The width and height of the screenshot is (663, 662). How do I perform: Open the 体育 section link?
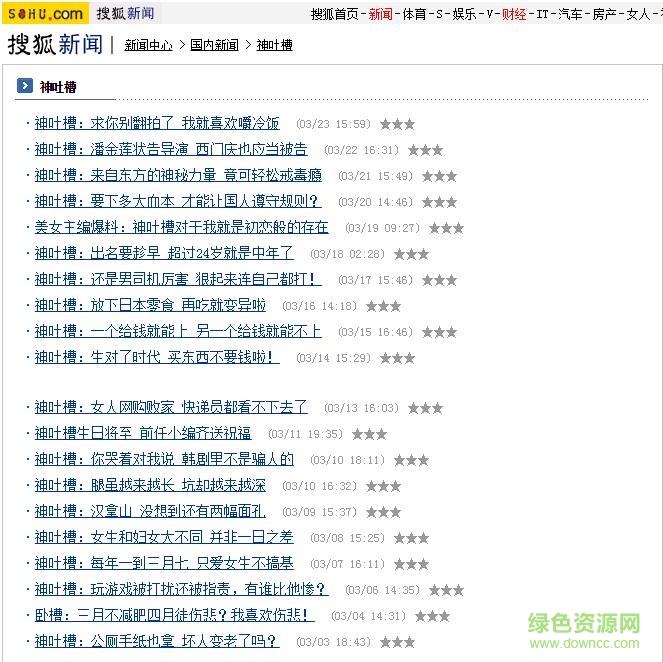[414, 14]
